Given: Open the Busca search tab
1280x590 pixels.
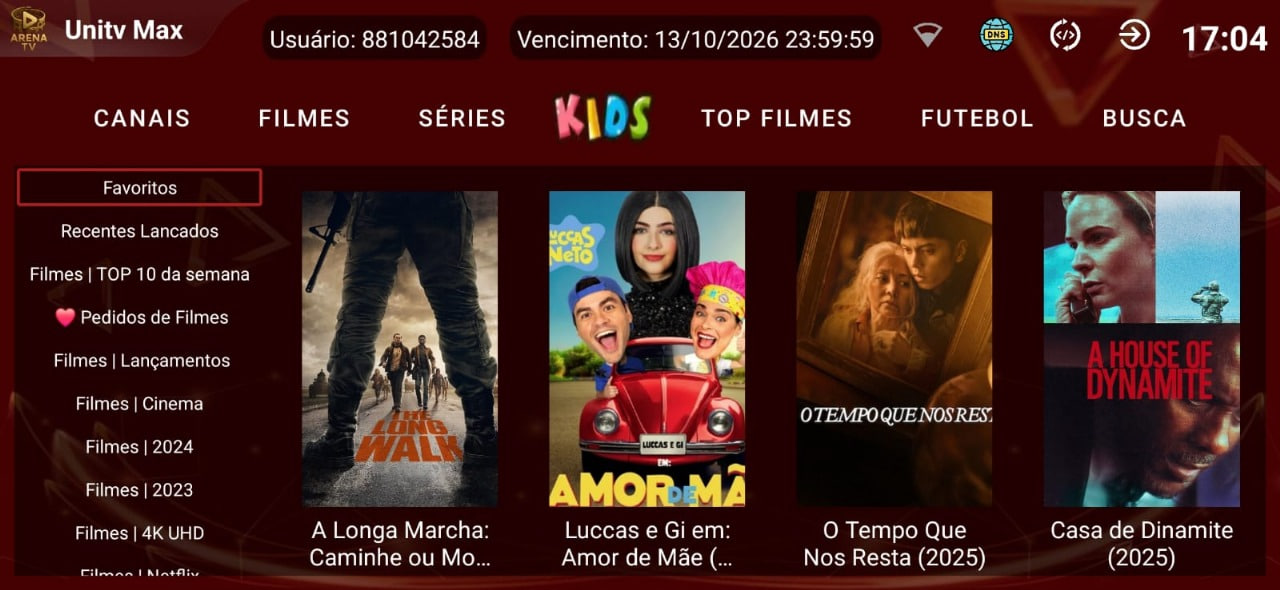Looking at the screenshot, I should 1144,118.
